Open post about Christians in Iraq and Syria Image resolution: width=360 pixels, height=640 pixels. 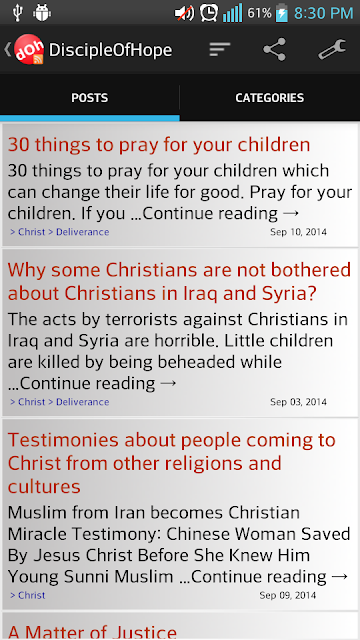180,332
